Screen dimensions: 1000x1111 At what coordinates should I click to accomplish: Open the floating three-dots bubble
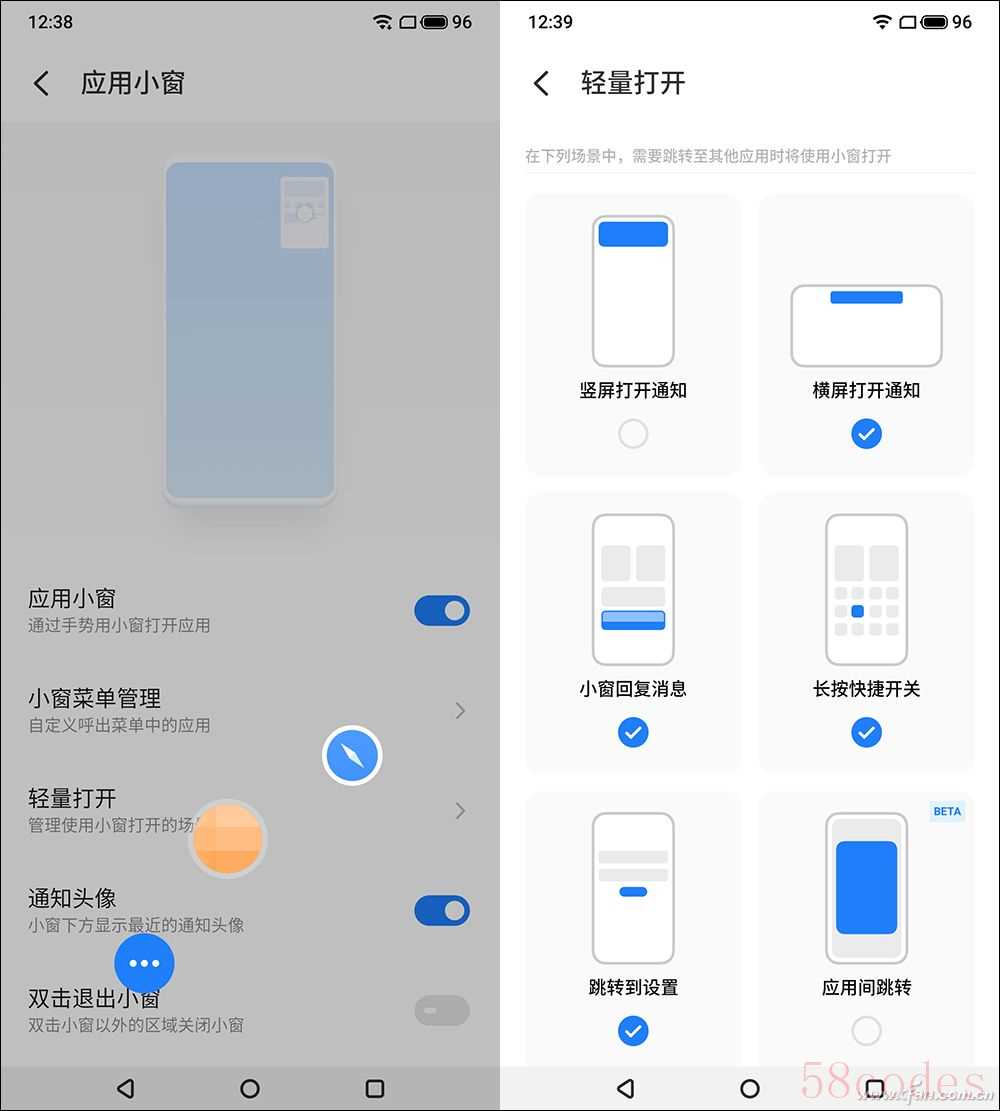[x=144, y=963]
